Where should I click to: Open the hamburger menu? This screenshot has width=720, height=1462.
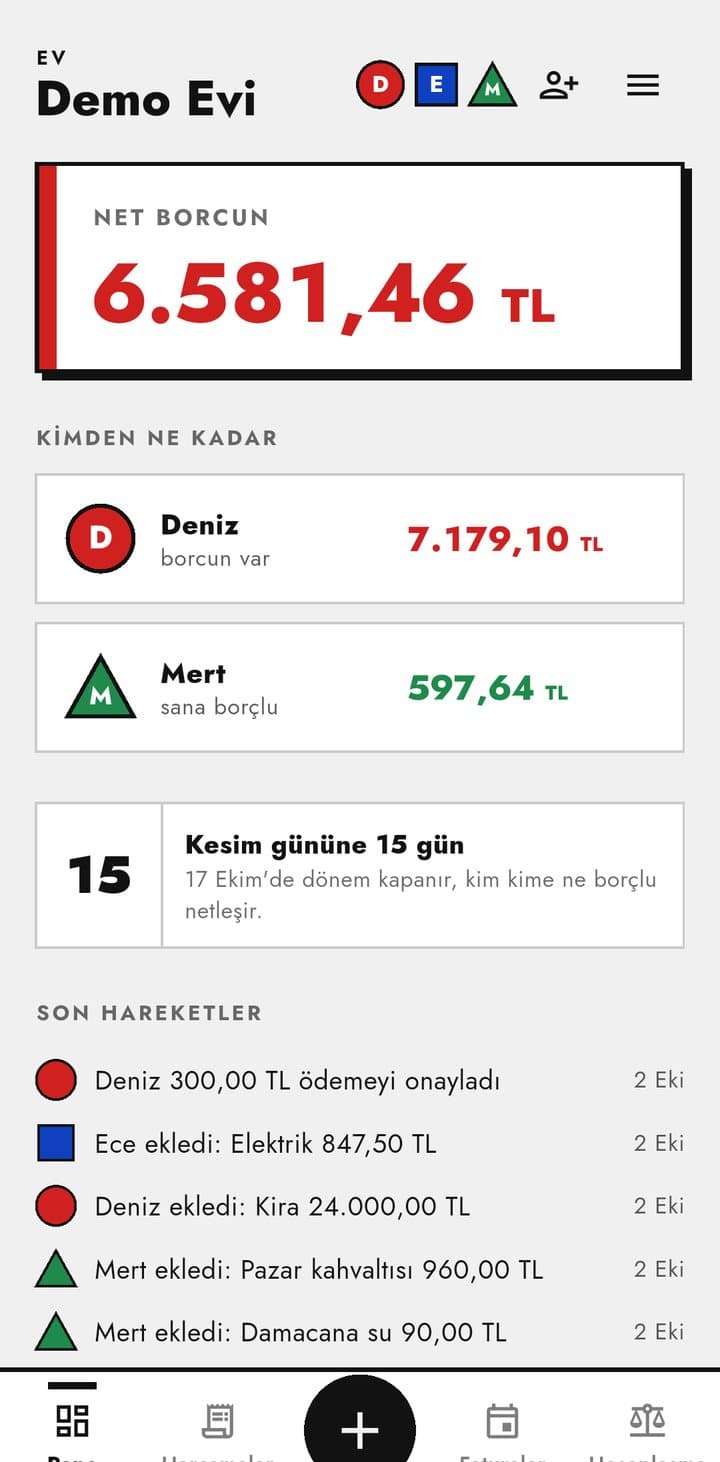tap(642, 85)
